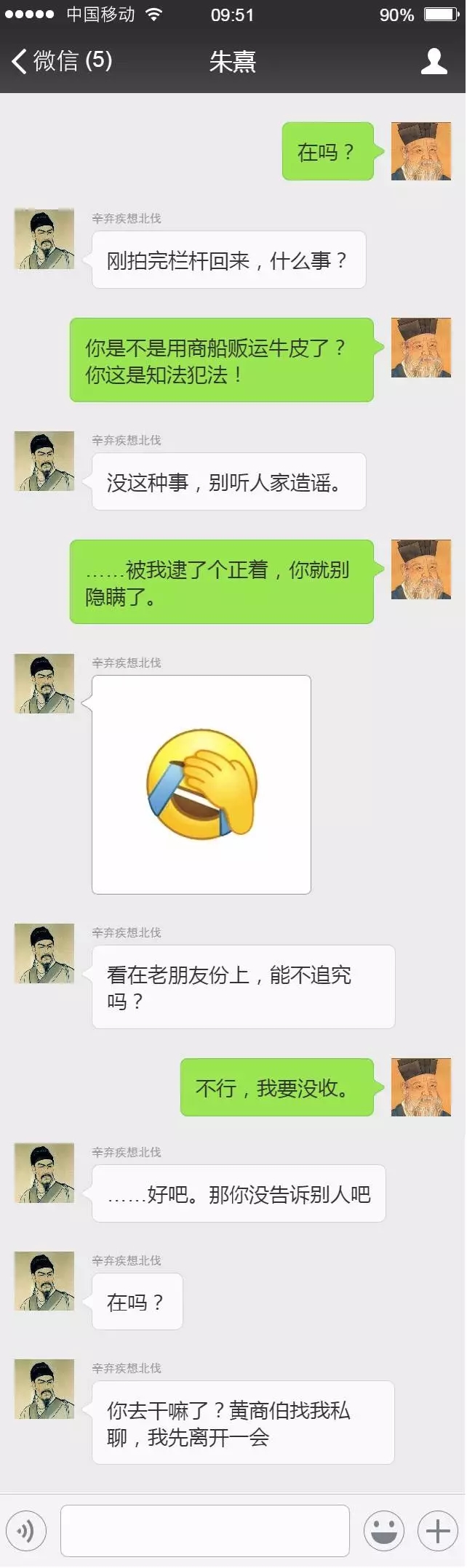Open the avatar beside "刚拍完栏杆回来" message
This screenshot has width=467, height=1568.
click(44, 239)
